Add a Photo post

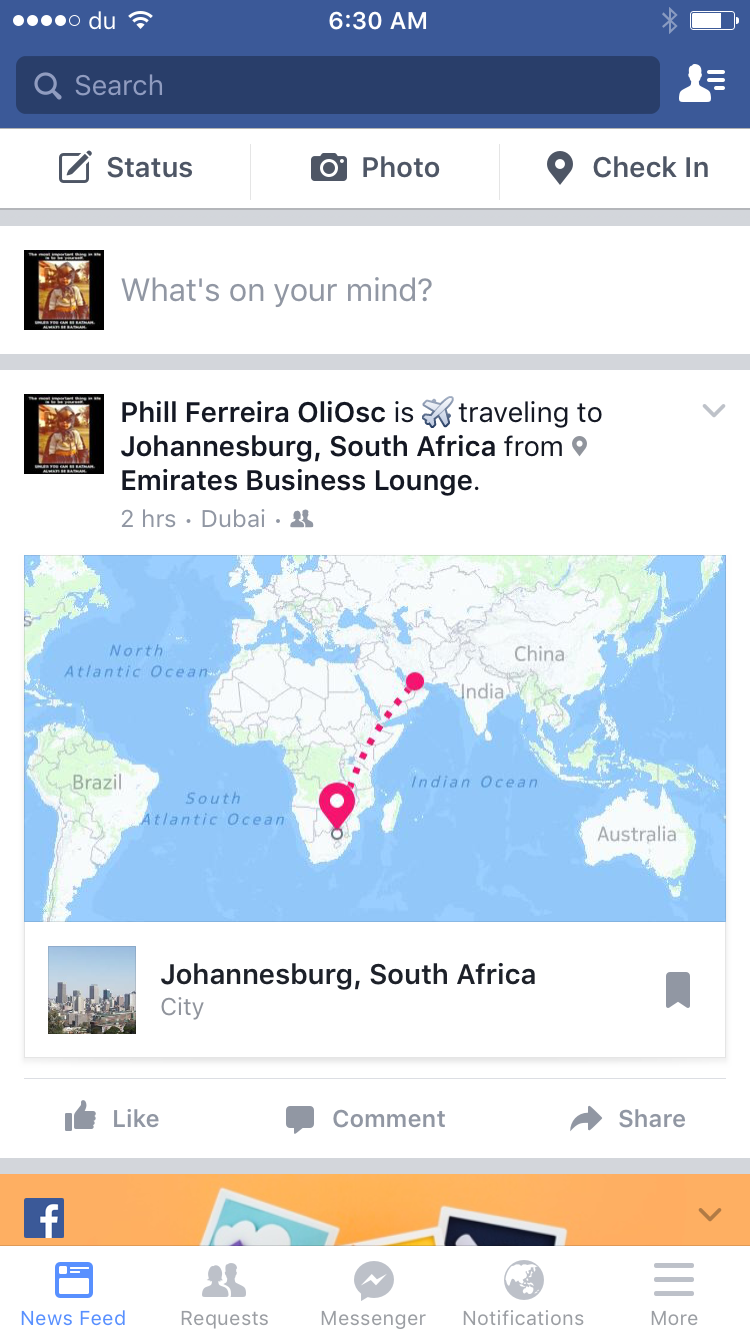click(375, 168)
